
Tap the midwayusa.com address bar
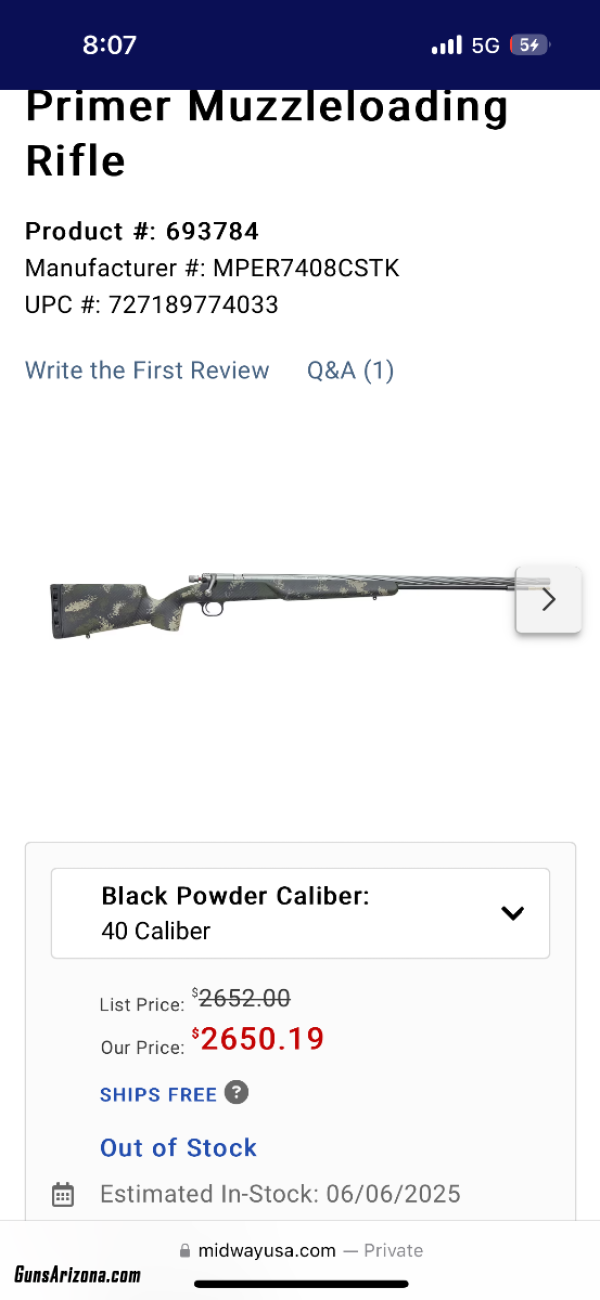(x=300, y=1250)
